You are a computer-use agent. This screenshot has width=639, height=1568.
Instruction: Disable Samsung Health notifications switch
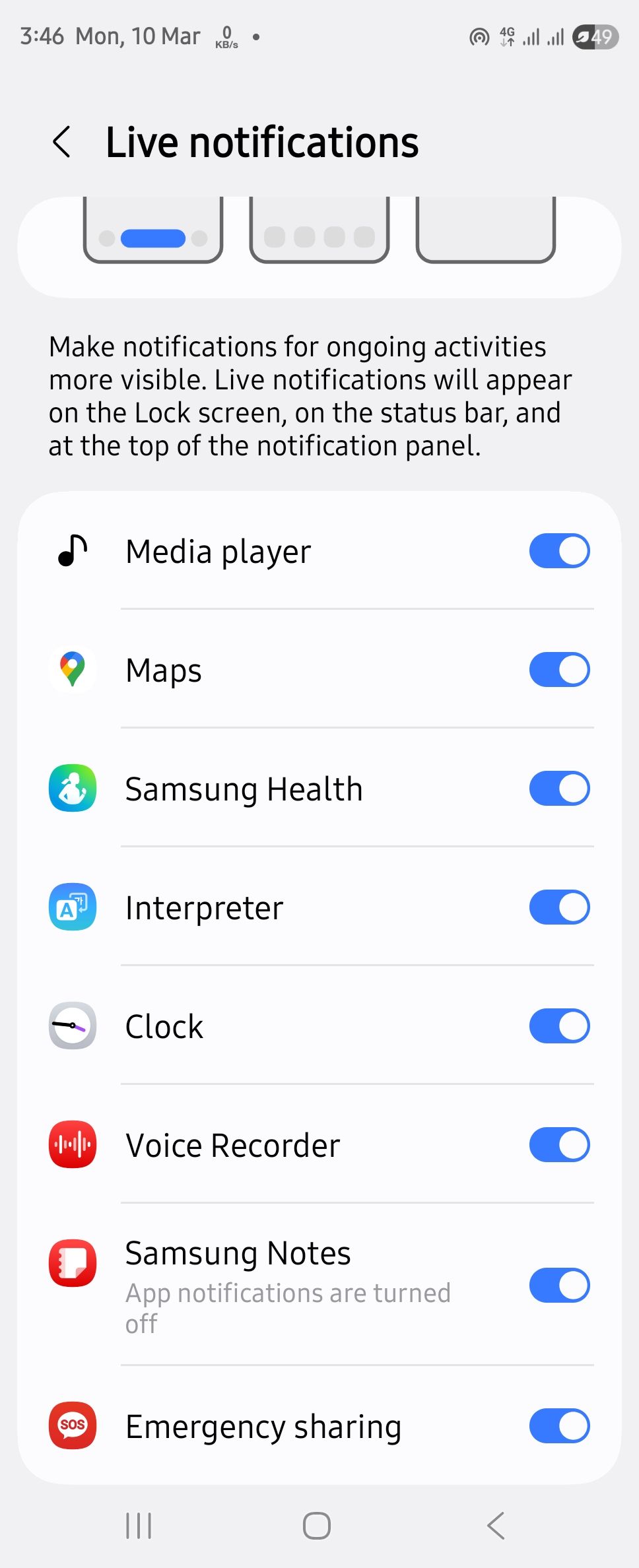558,788
